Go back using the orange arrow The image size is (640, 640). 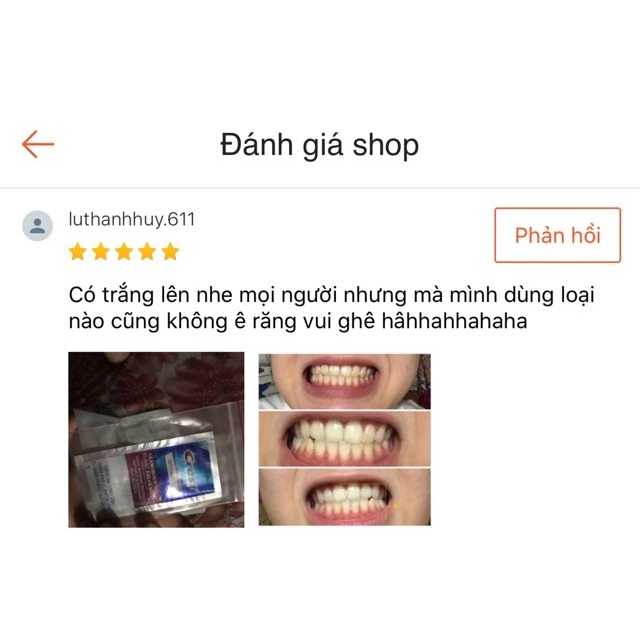point(38,144)
